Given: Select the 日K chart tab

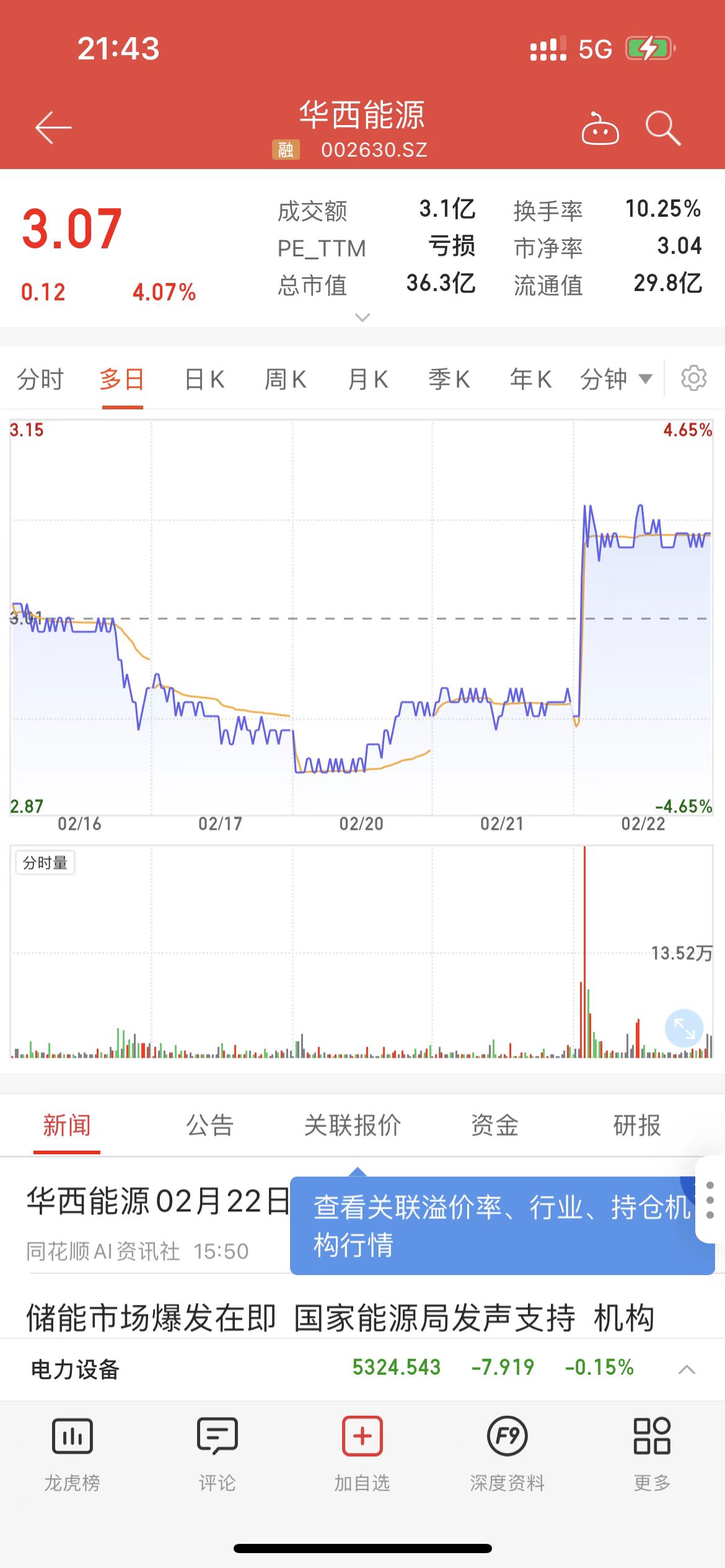Looking at the screenshot, I should coord(204,379).
